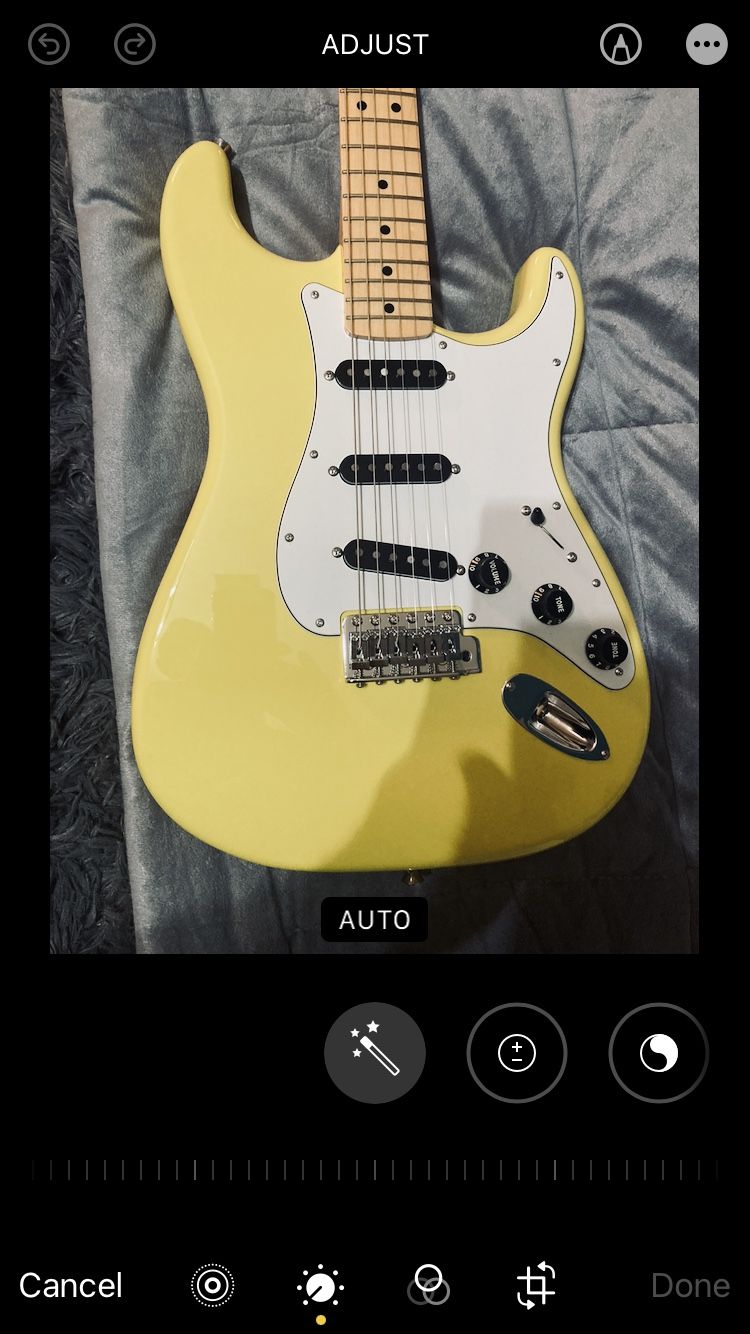Apply Auto enhance with the magic wand

(375, 1053)
